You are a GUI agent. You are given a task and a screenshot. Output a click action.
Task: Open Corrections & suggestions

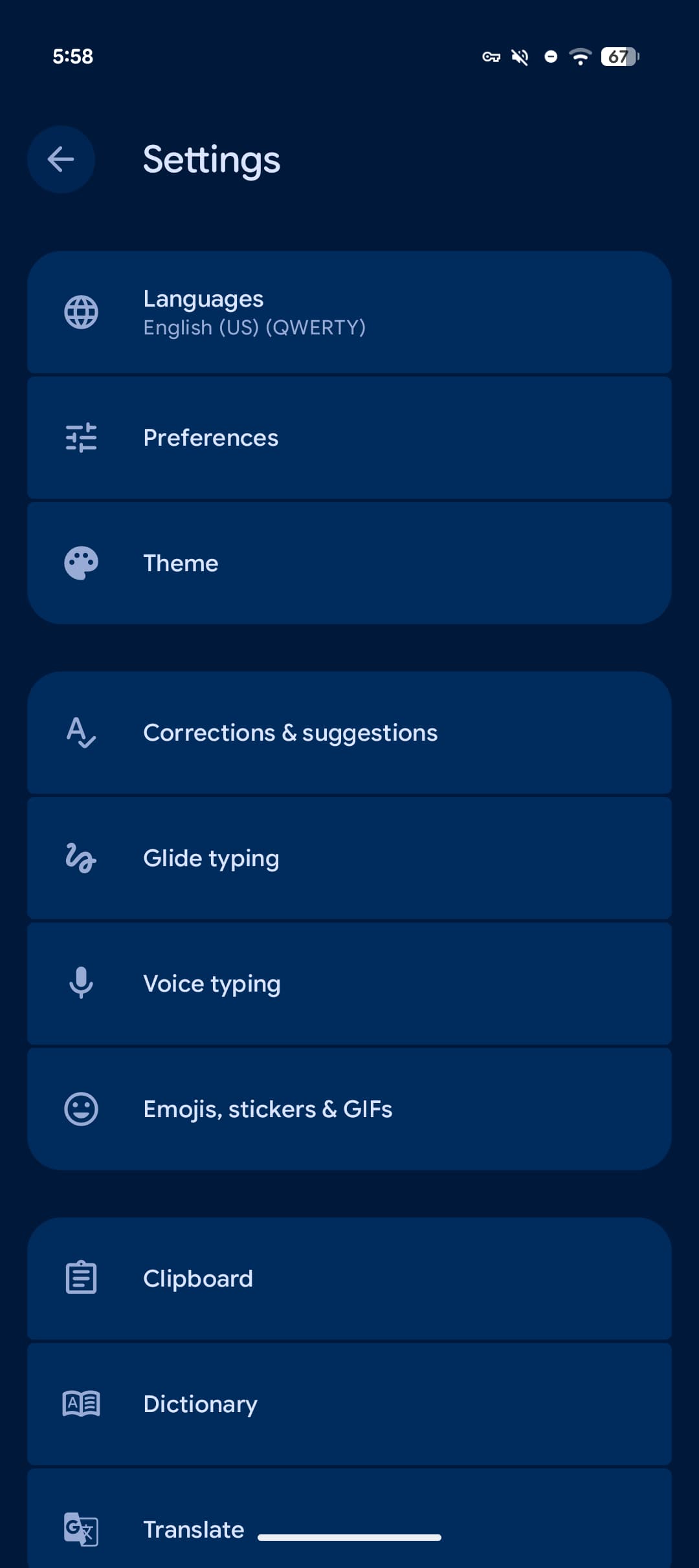349,733
